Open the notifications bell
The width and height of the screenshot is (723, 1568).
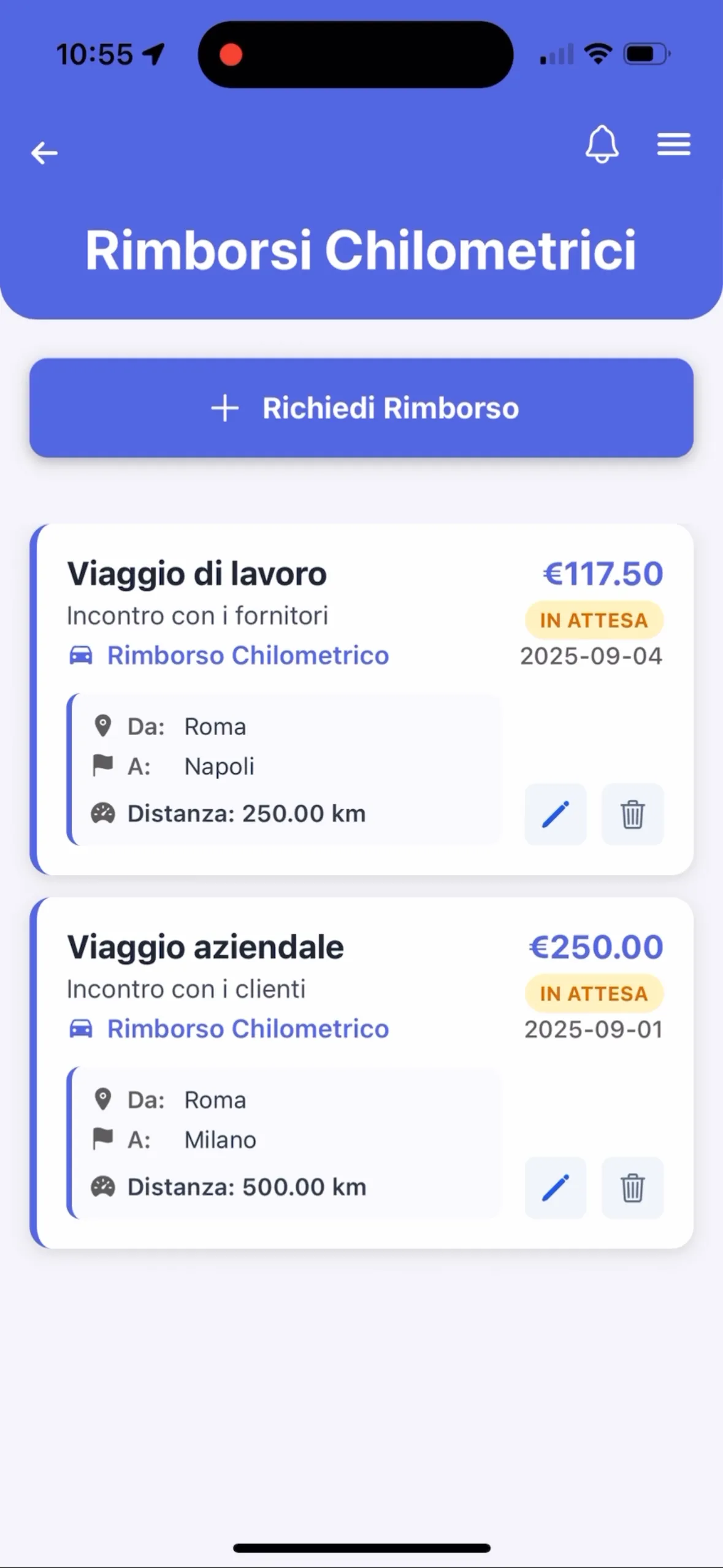click(602, 145)
